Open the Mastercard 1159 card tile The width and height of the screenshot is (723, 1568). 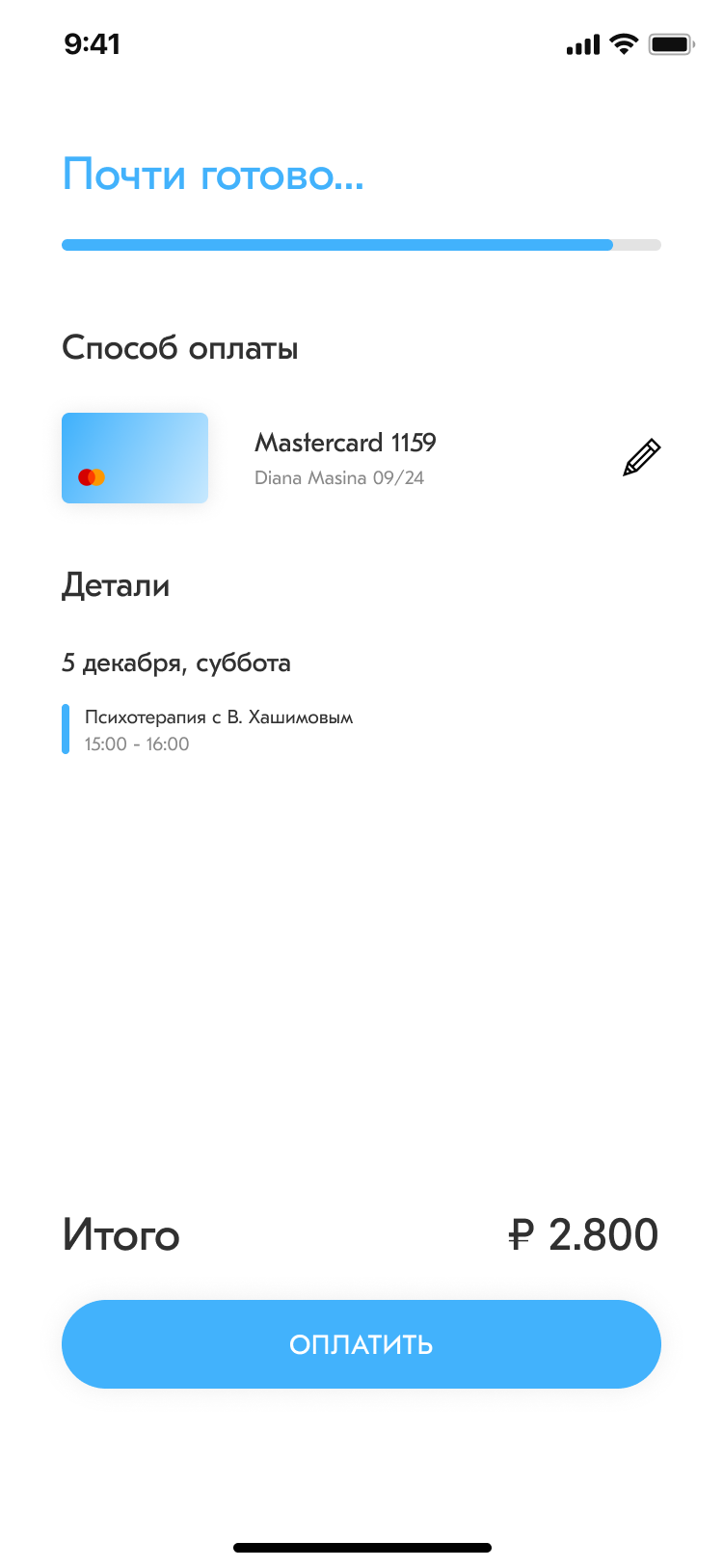[135, 458]
